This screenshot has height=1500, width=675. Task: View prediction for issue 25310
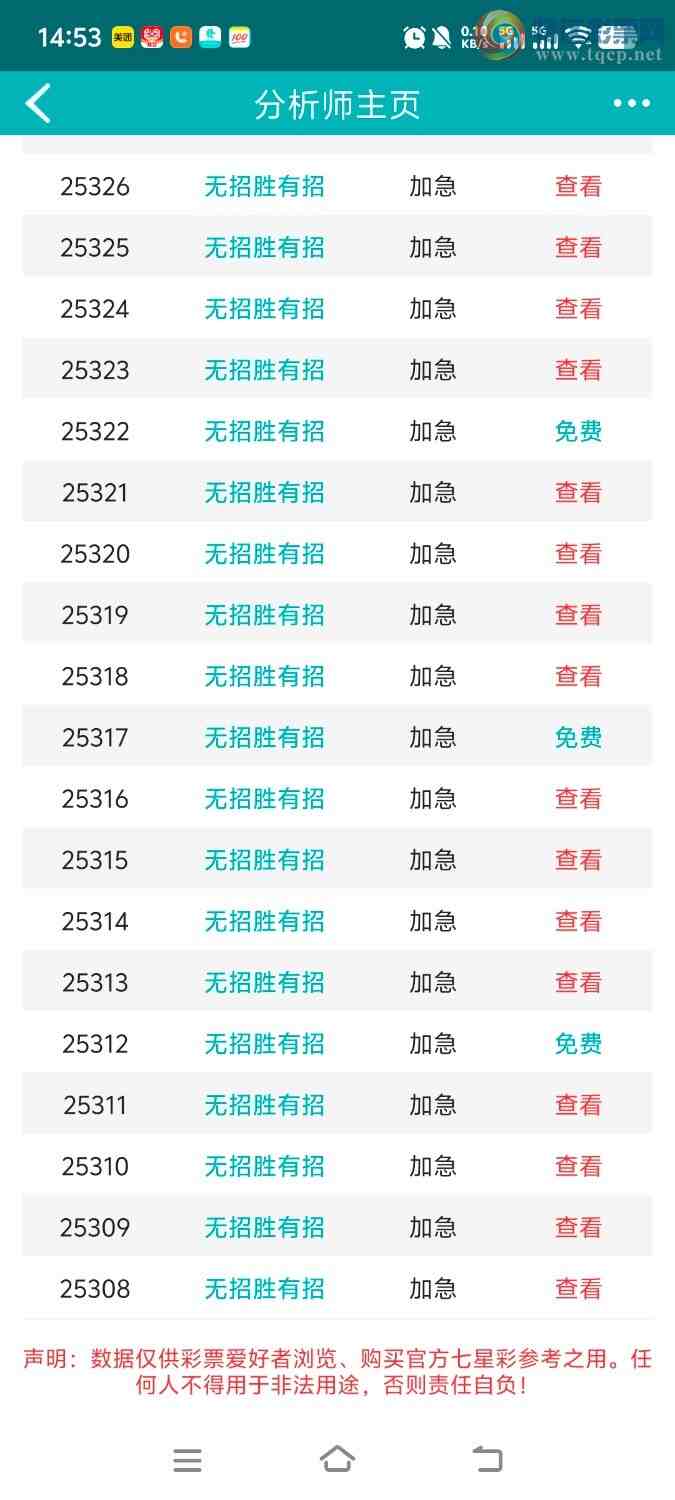coord(578,1166)
